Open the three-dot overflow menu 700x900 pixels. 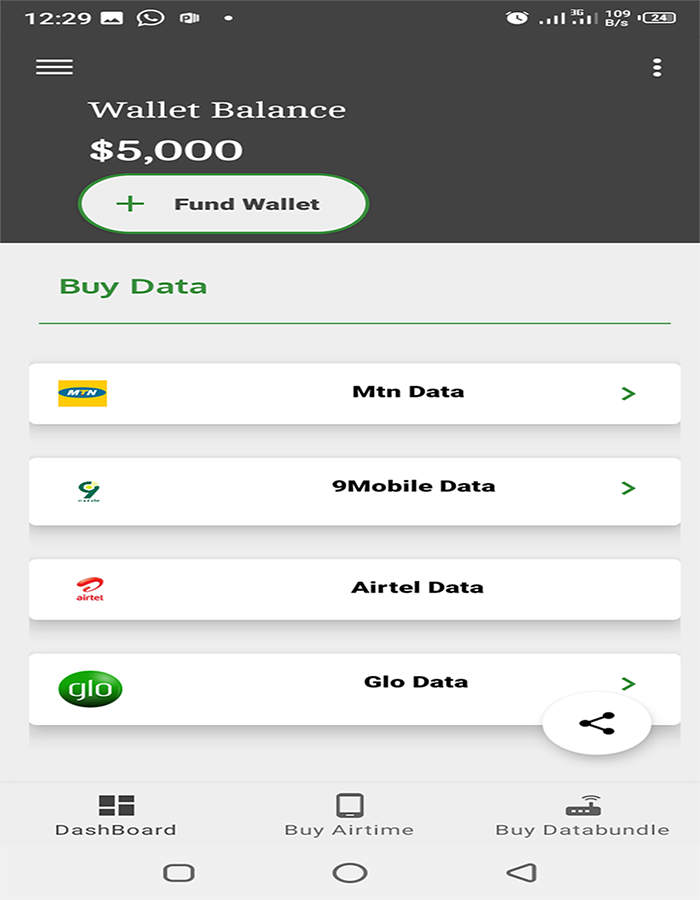click(656, 67)
